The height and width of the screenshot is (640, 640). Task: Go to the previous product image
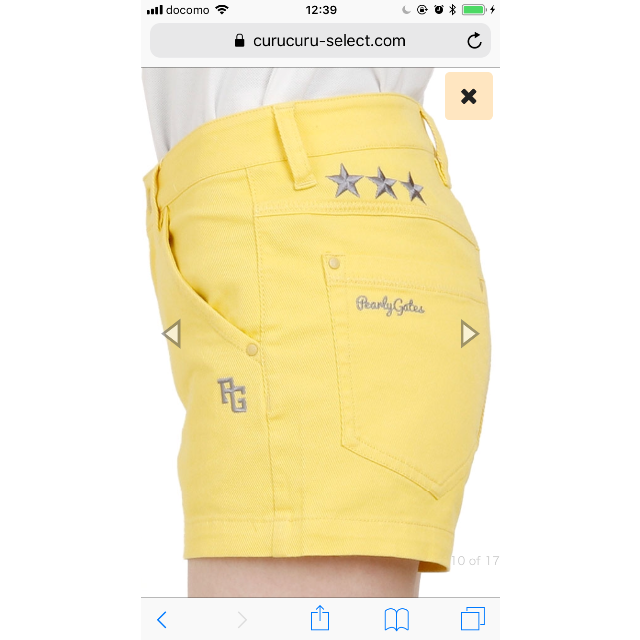(171, 333)
